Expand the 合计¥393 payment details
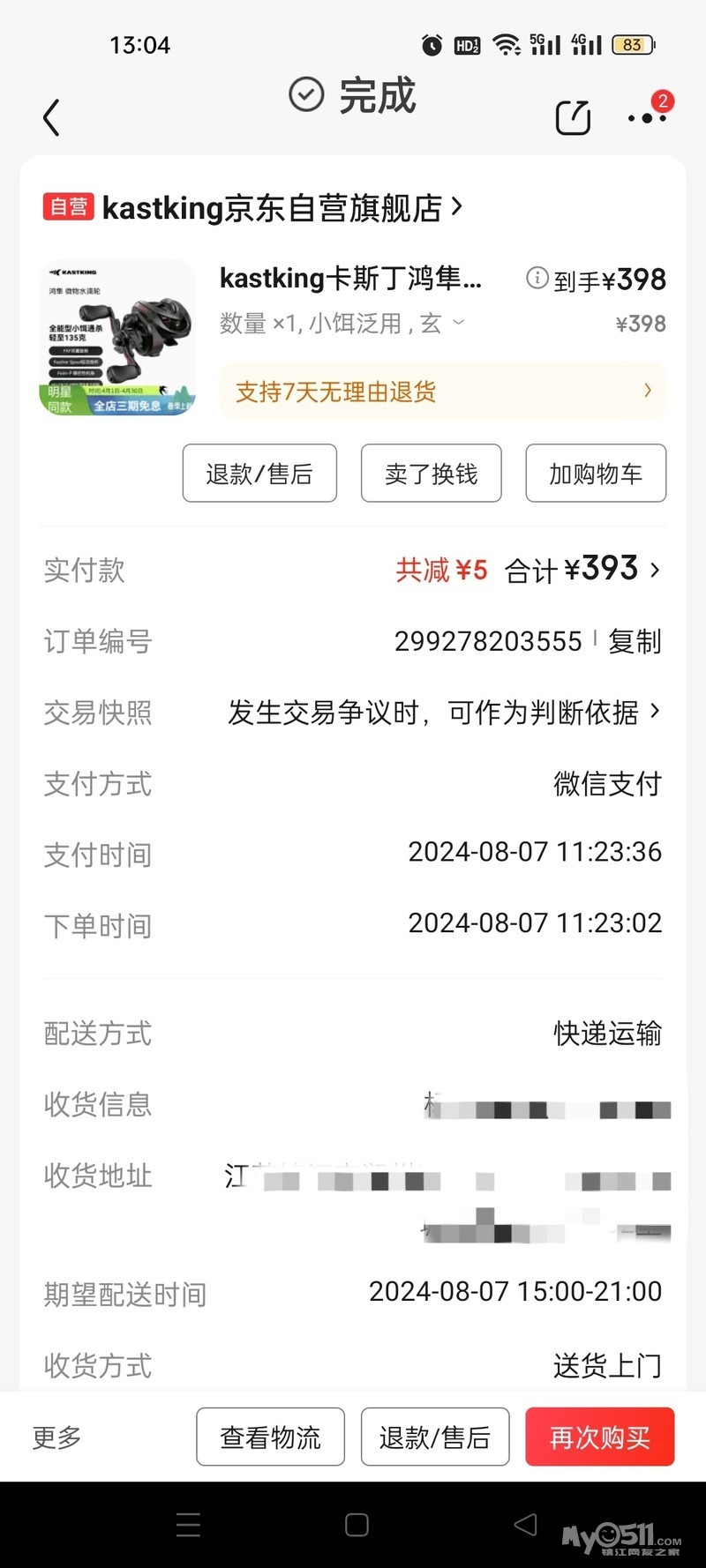 point(584,570)
